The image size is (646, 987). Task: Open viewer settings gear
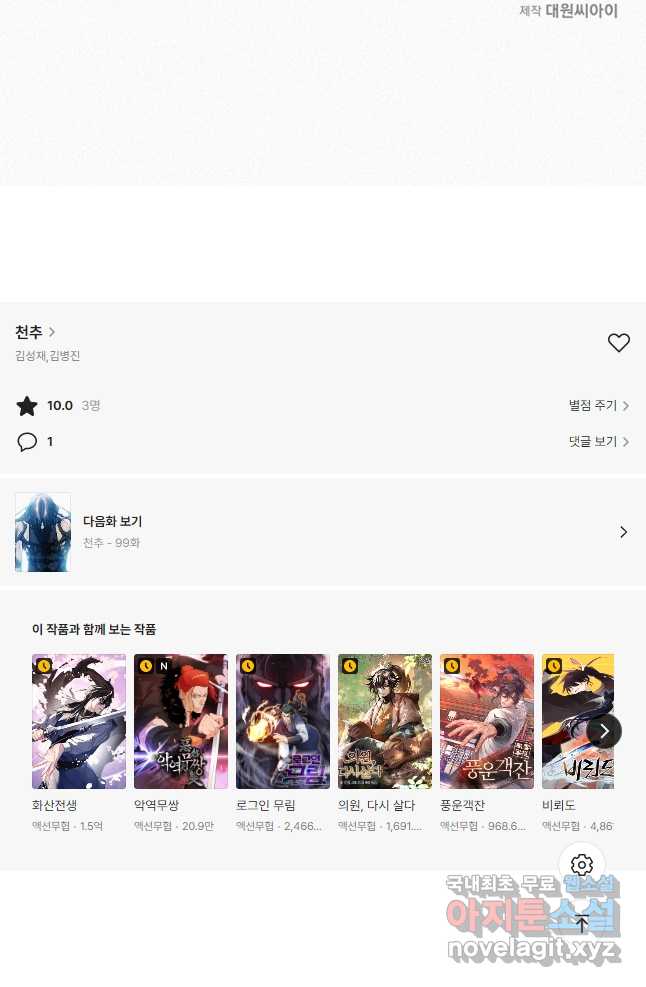[582, 865]
